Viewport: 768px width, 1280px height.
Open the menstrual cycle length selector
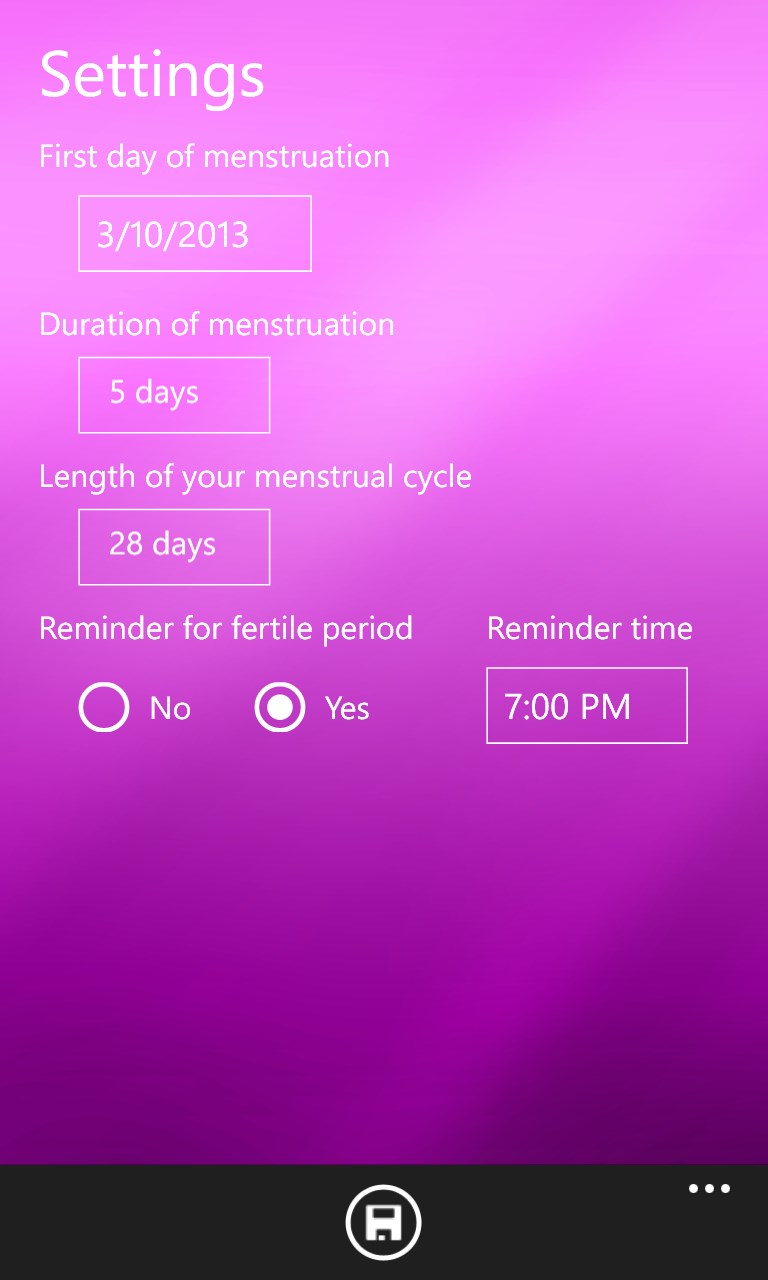point(174,546)
